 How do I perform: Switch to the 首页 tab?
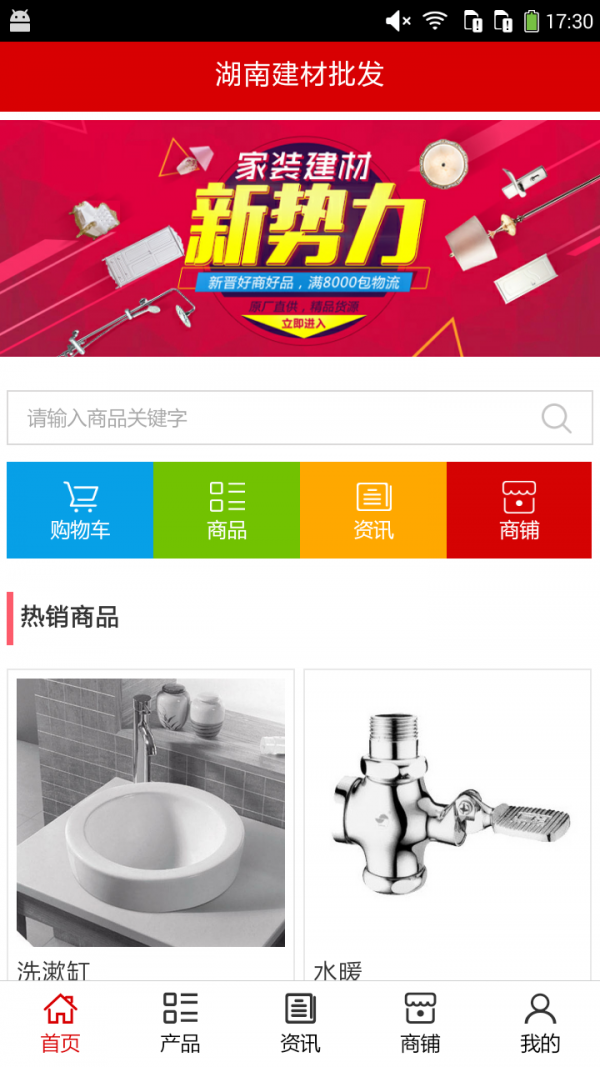[60, 1023]
